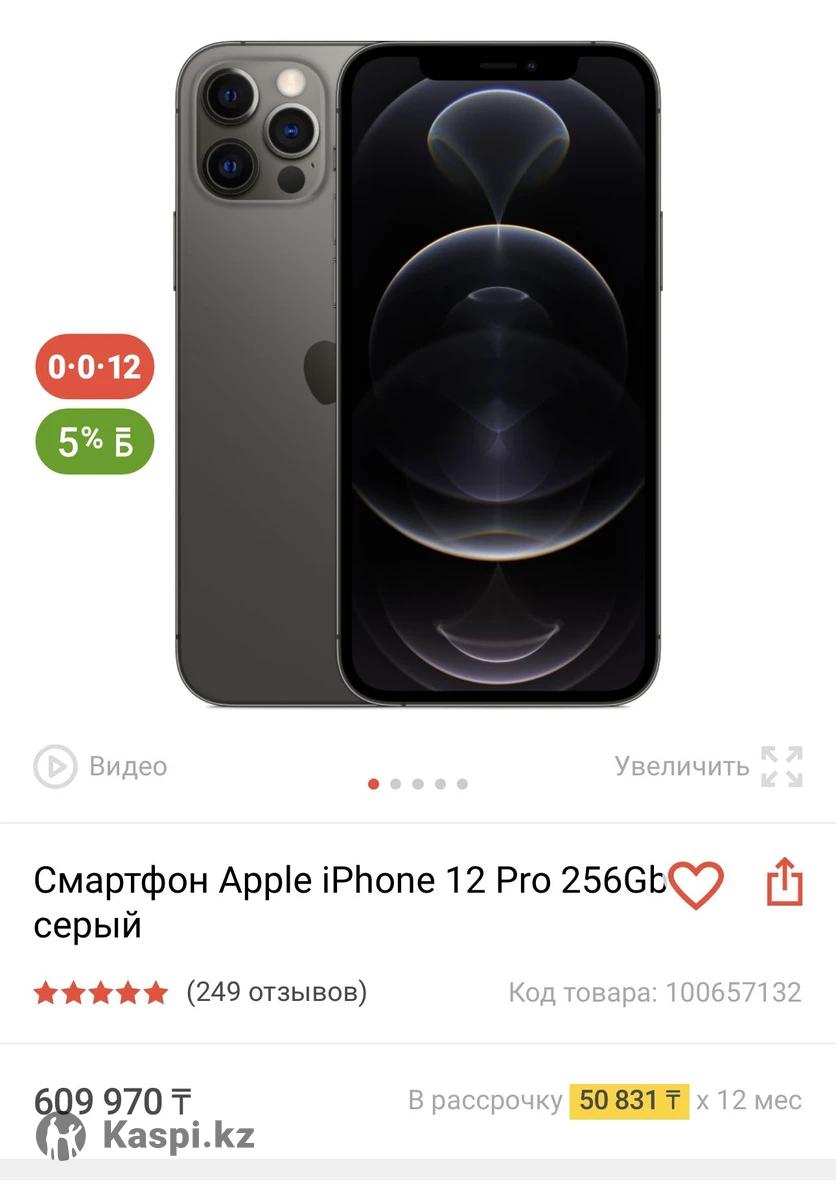
Task: Open the 249 отзывов reviews
Action: pyautogui.click(x=276, y=992)
